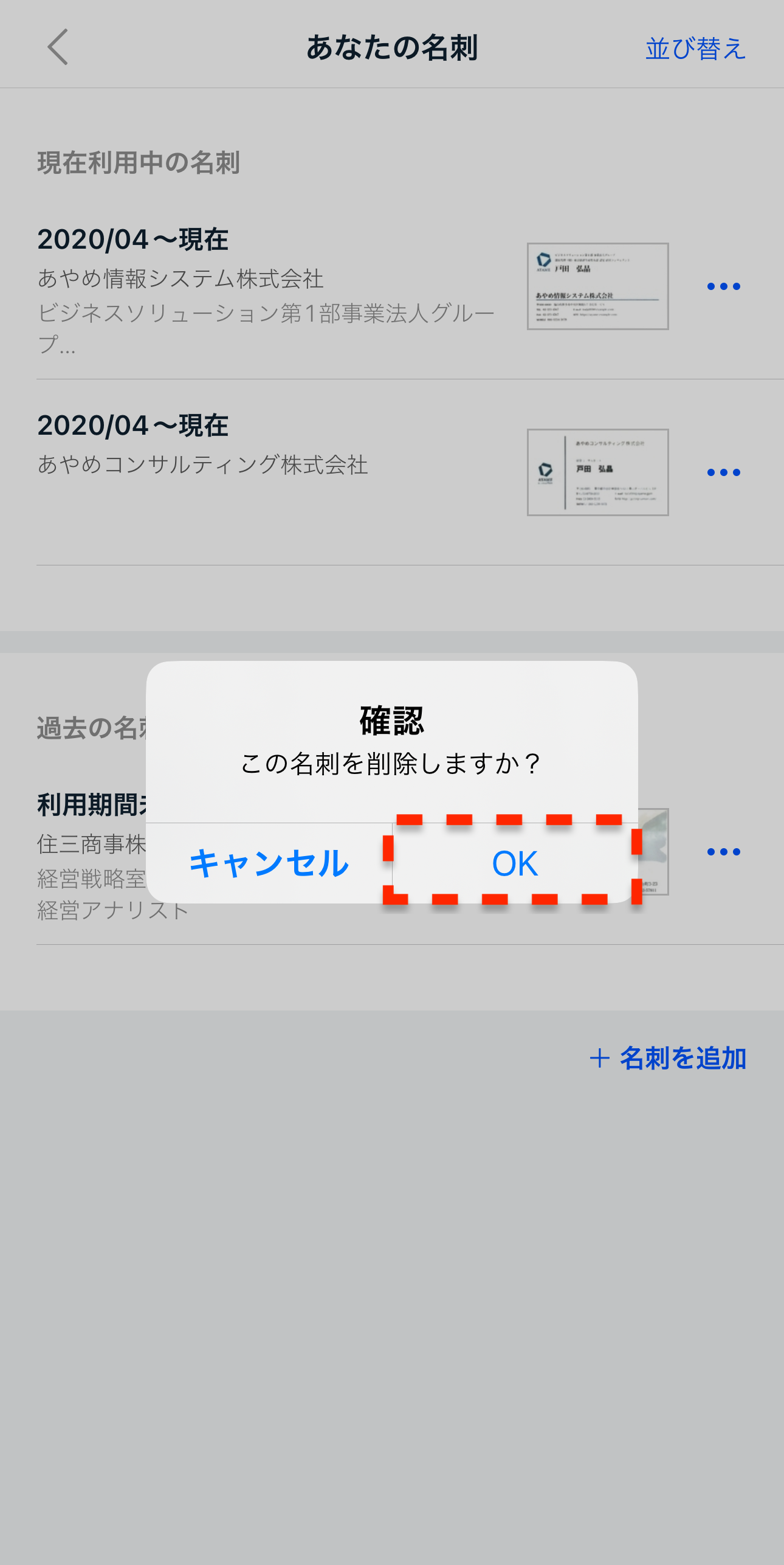Open more options for 住三商事 past card

(723, 852)
